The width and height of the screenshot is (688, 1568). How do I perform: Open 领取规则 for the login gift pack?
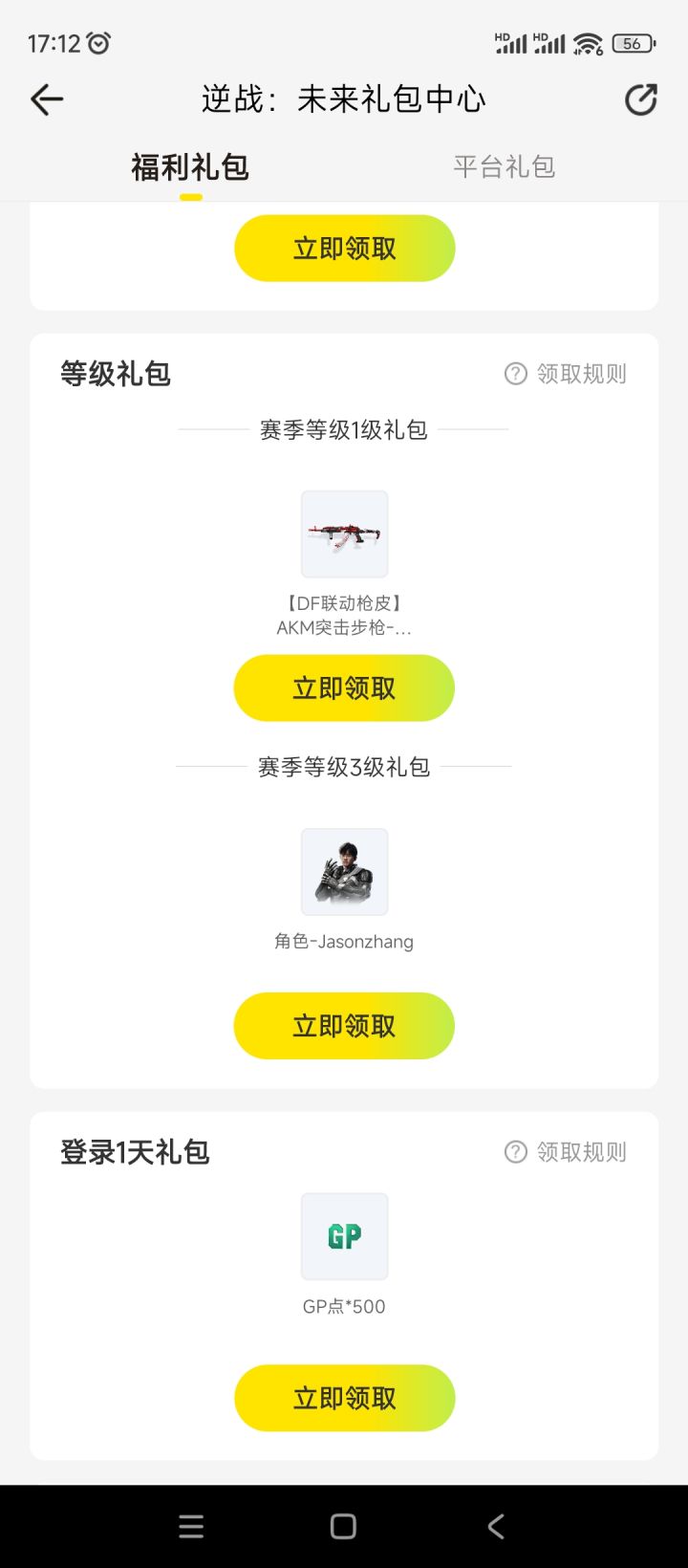pos(581,1152)
